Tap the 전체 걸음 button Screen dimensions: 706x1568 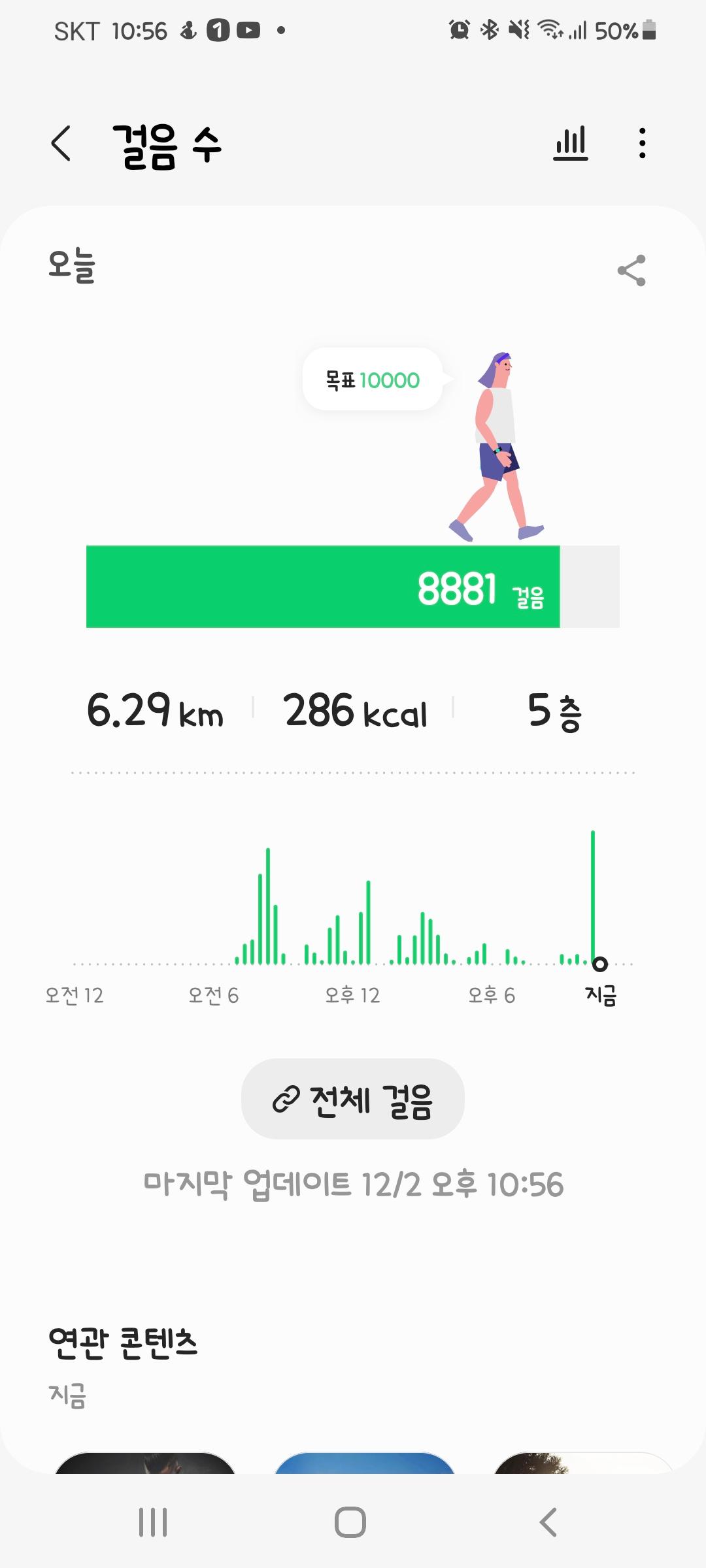click(353, 1099)
